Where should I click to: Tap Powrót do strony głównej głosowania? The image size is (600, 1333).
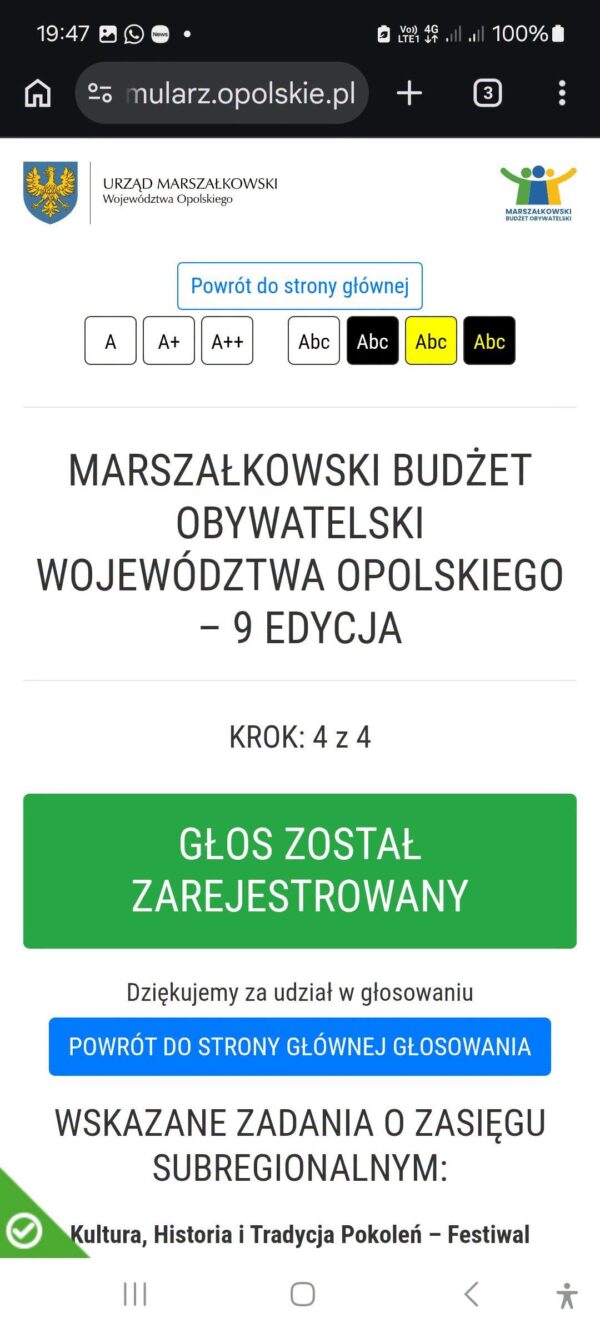point(300,1047)
